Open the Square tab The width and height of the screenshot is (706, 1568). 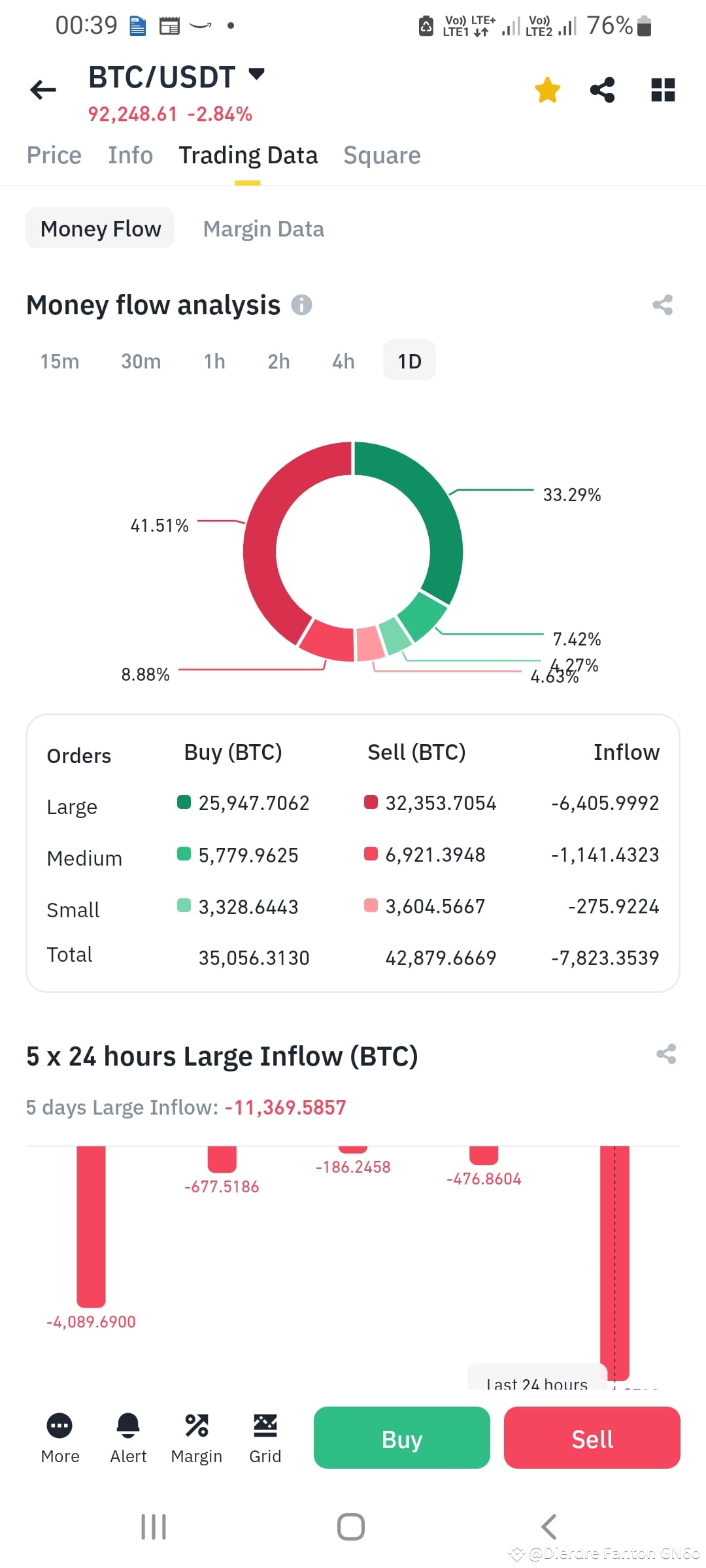[x=381, y=155]
